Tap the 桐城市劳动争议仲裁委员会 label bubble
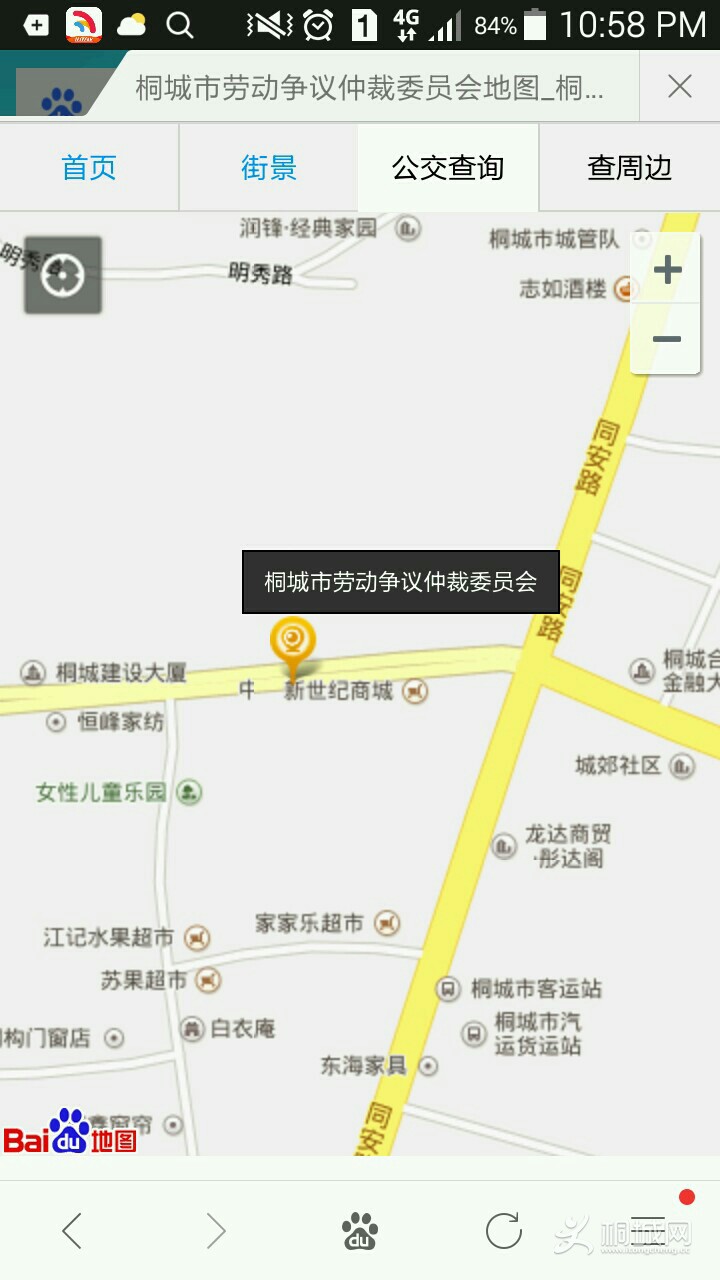The height and width of the screenshot is (1280, 720). coord(400,581)
